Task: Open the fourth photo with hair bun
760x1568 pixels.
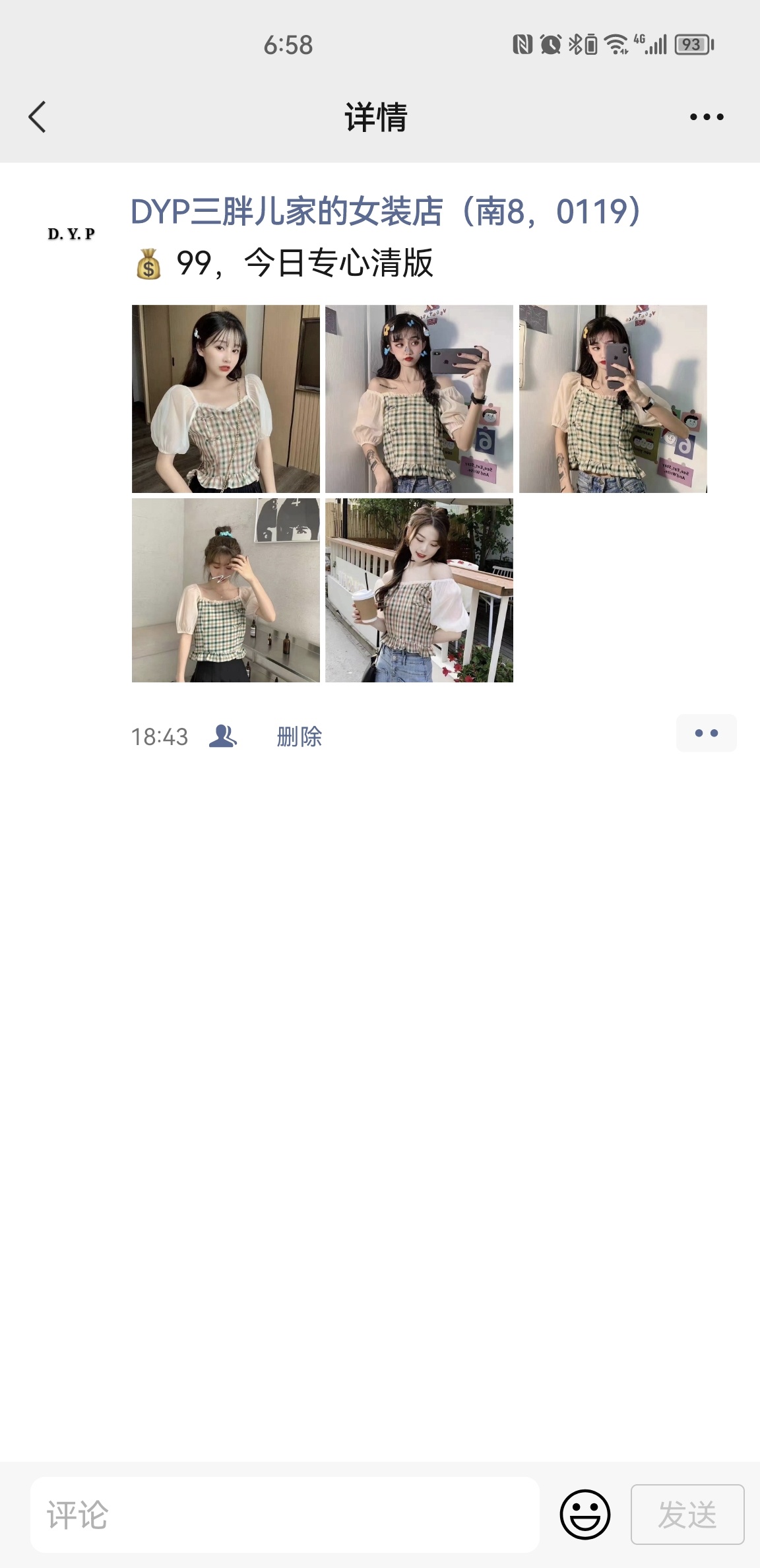Action: 226,590
